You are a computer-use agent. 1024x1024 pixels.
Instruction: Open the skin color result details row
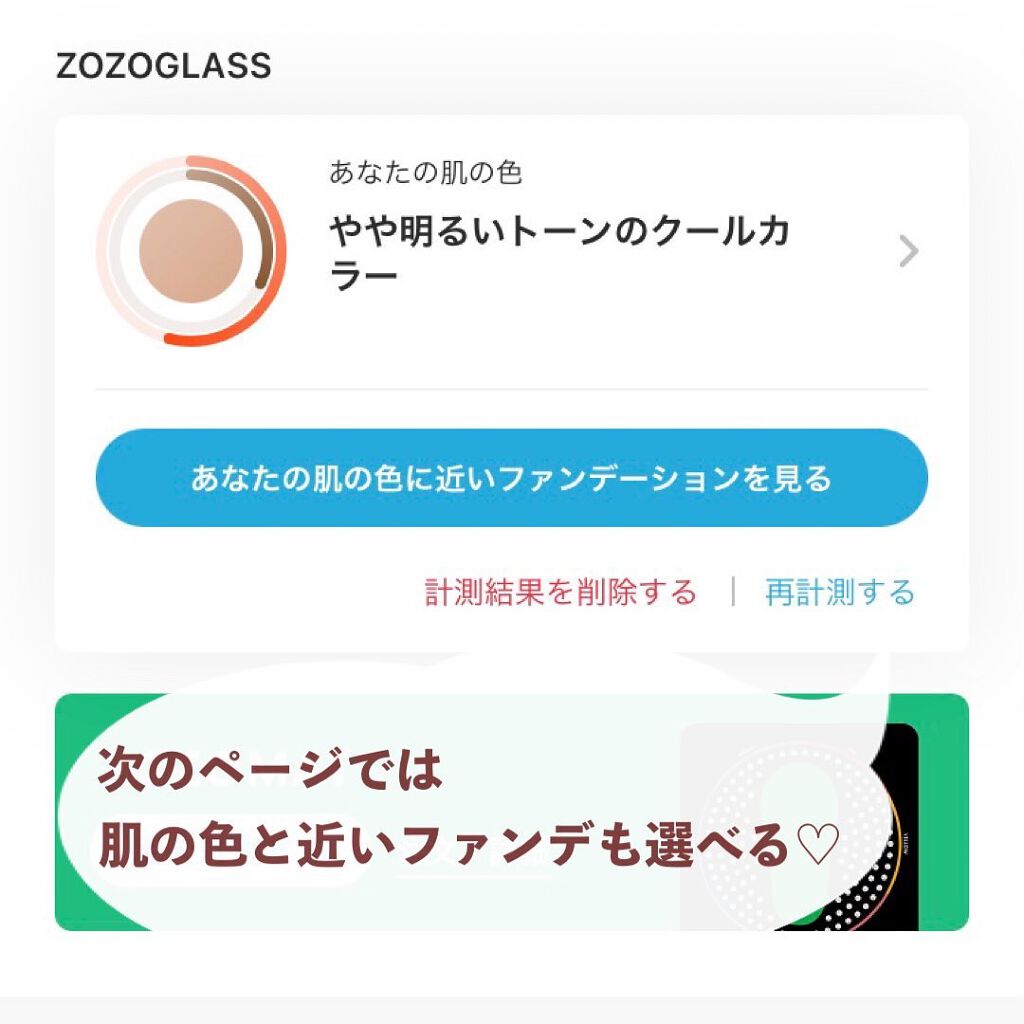[511, 251]
